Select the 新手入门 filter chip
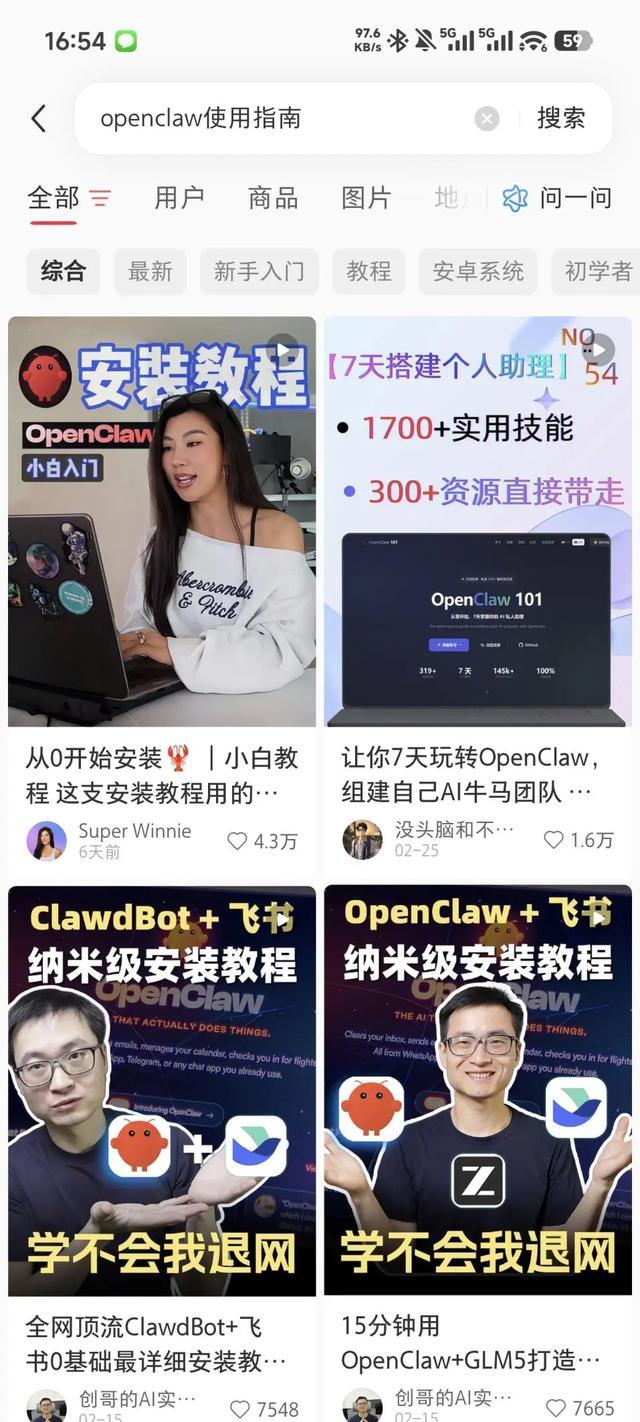The width and height of the screenshot is (640, 1422). click(259, 271)
